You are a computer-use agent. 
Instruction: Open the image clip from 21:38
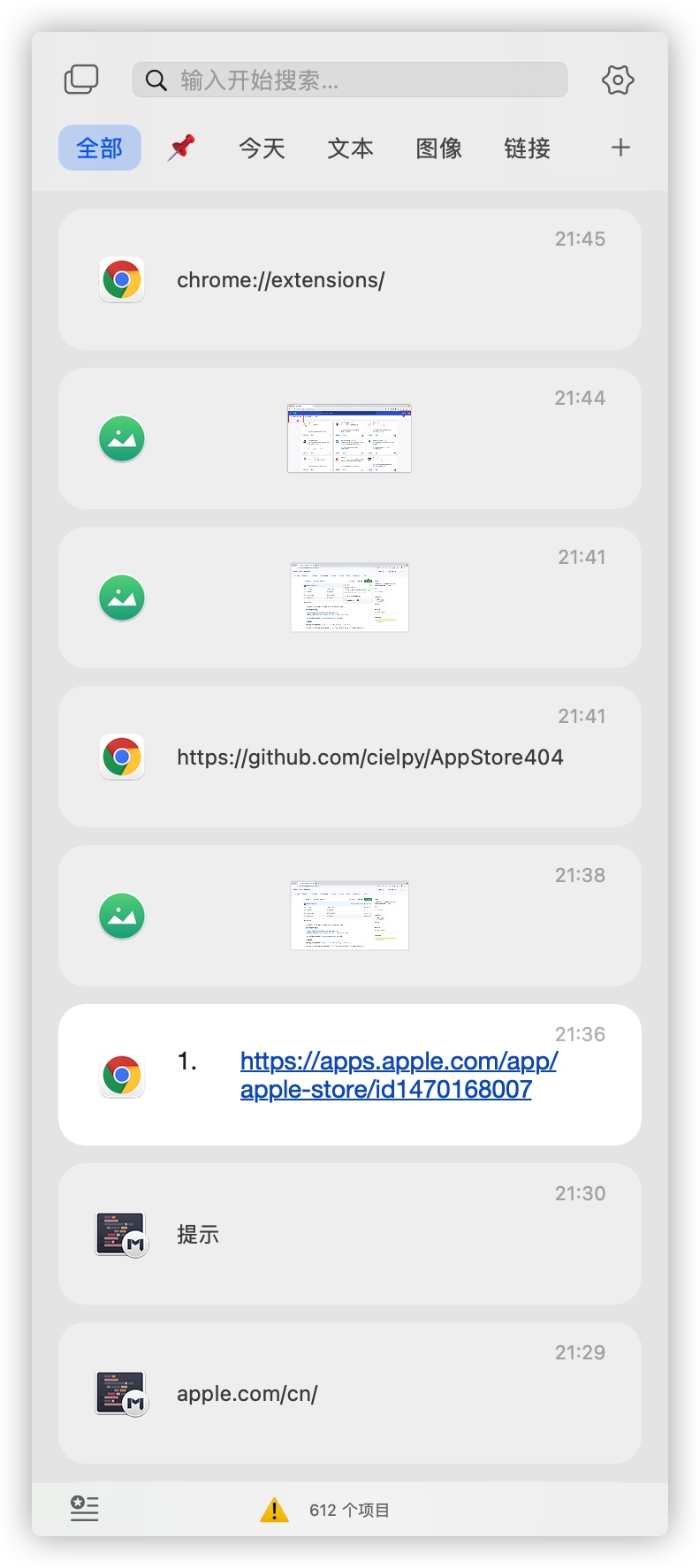349,916
